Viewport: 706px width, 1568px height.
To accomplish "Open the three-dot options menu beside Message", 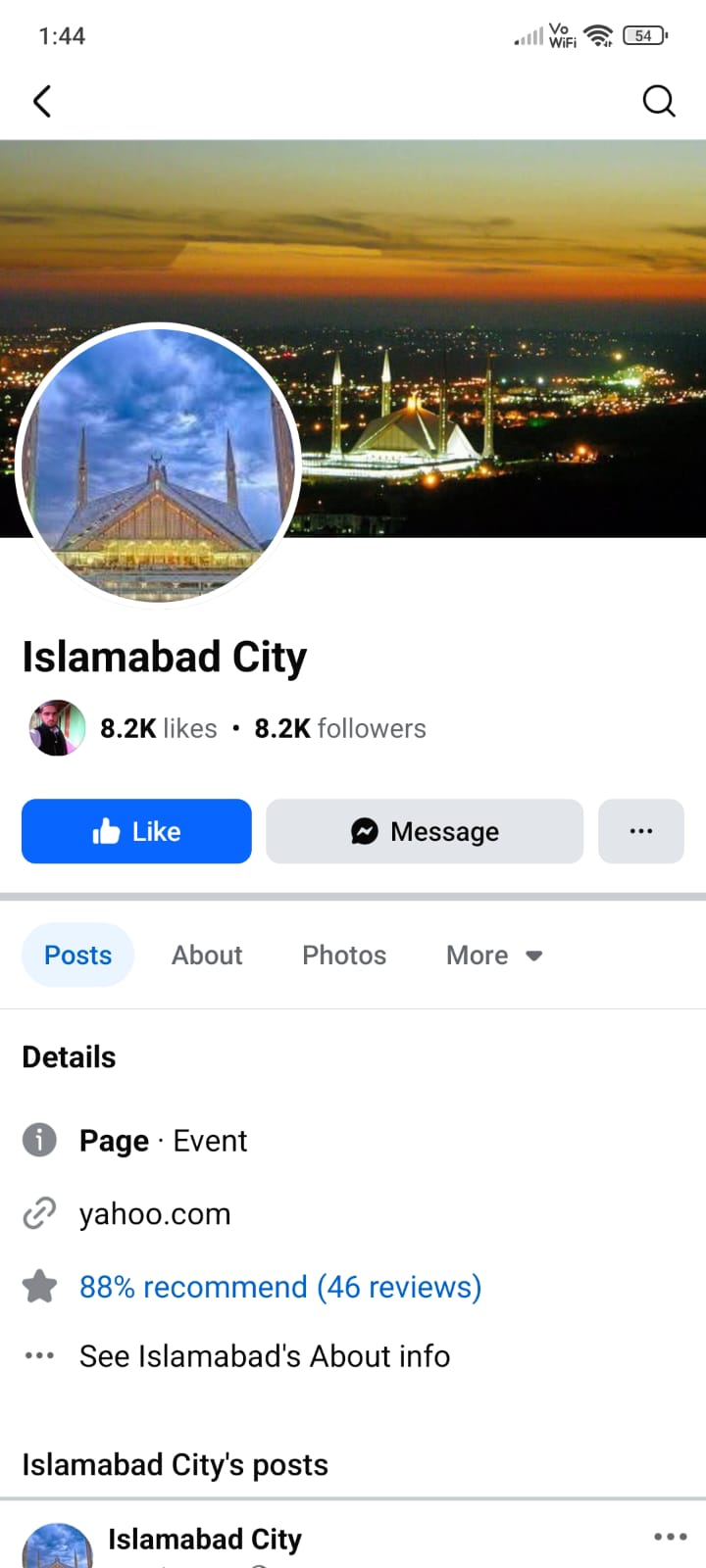I will [x=641, y=831].
